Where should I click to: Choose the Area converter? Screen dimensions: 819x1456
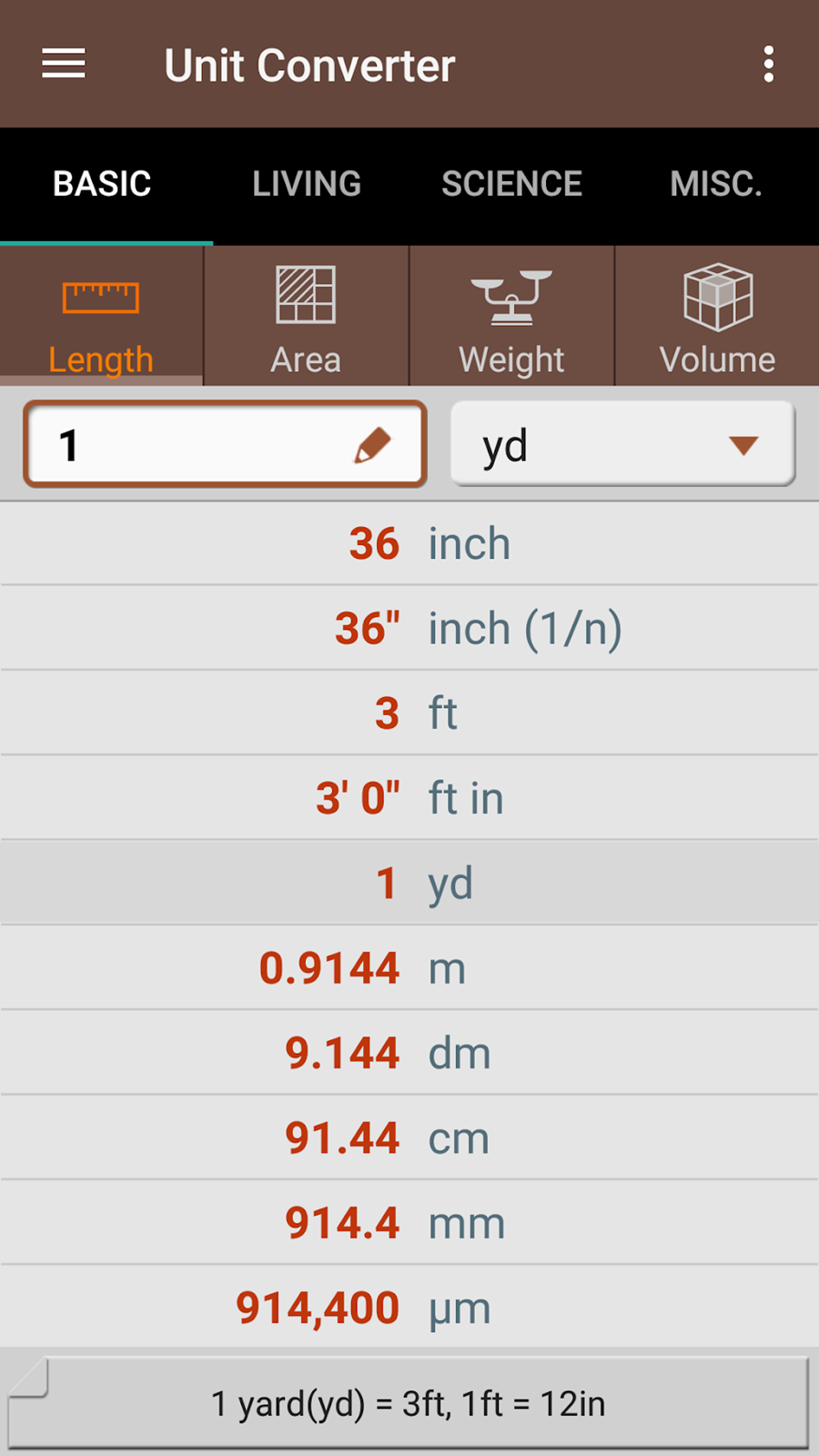point(307,317)
